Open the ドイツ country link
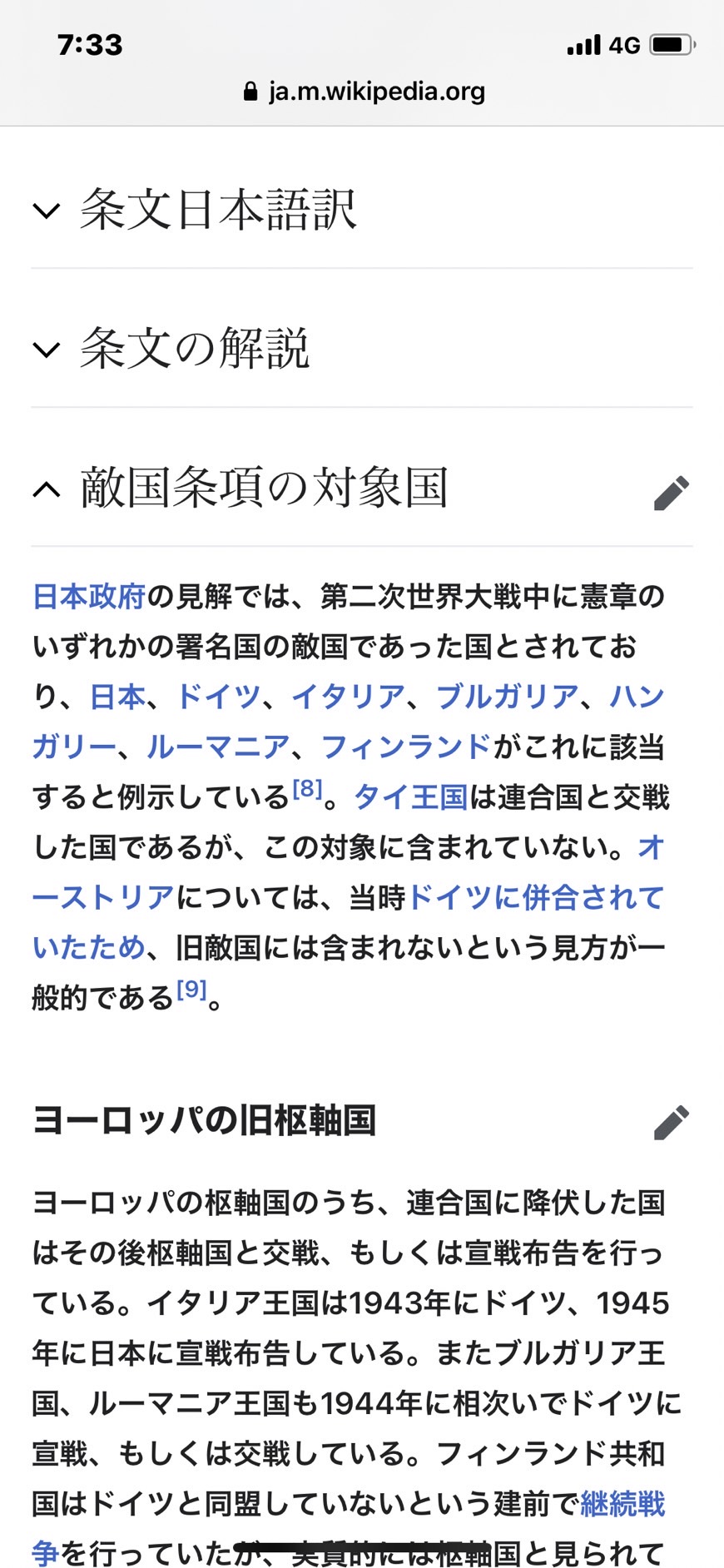724x1568 pixels. [x=218, y=697]
